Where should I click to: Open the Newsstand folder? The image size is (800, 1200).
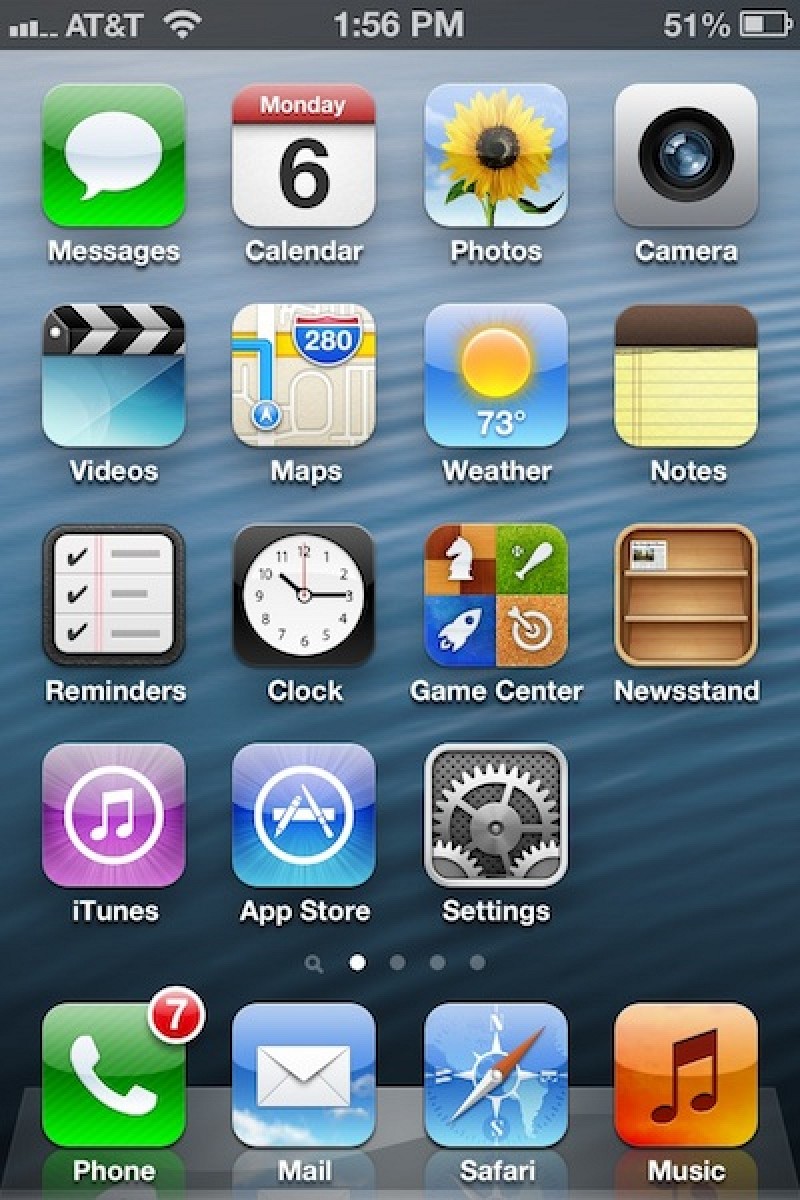click(x=686, y=595)
